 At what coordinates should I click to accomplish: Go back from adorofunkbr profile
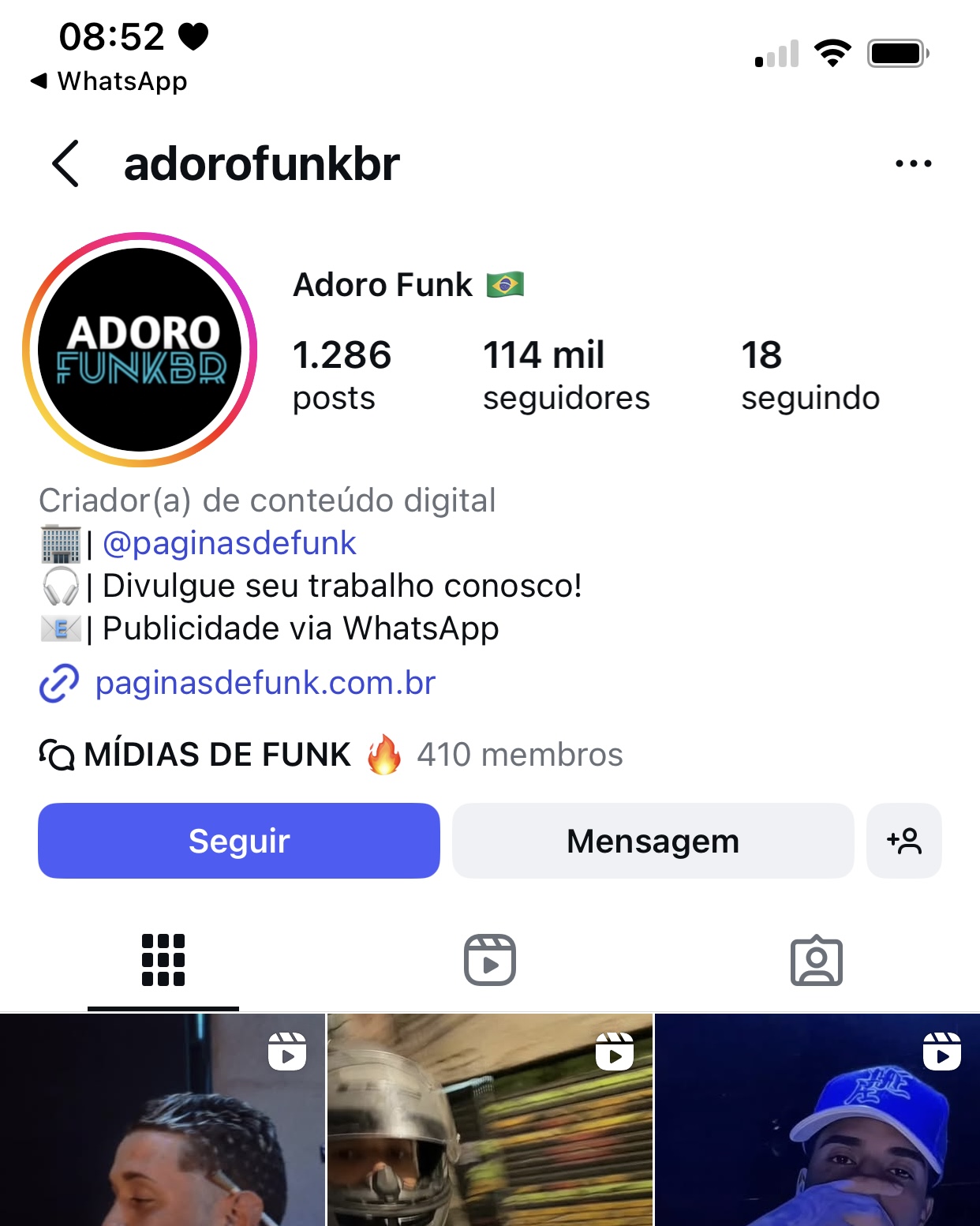(66, 163)
